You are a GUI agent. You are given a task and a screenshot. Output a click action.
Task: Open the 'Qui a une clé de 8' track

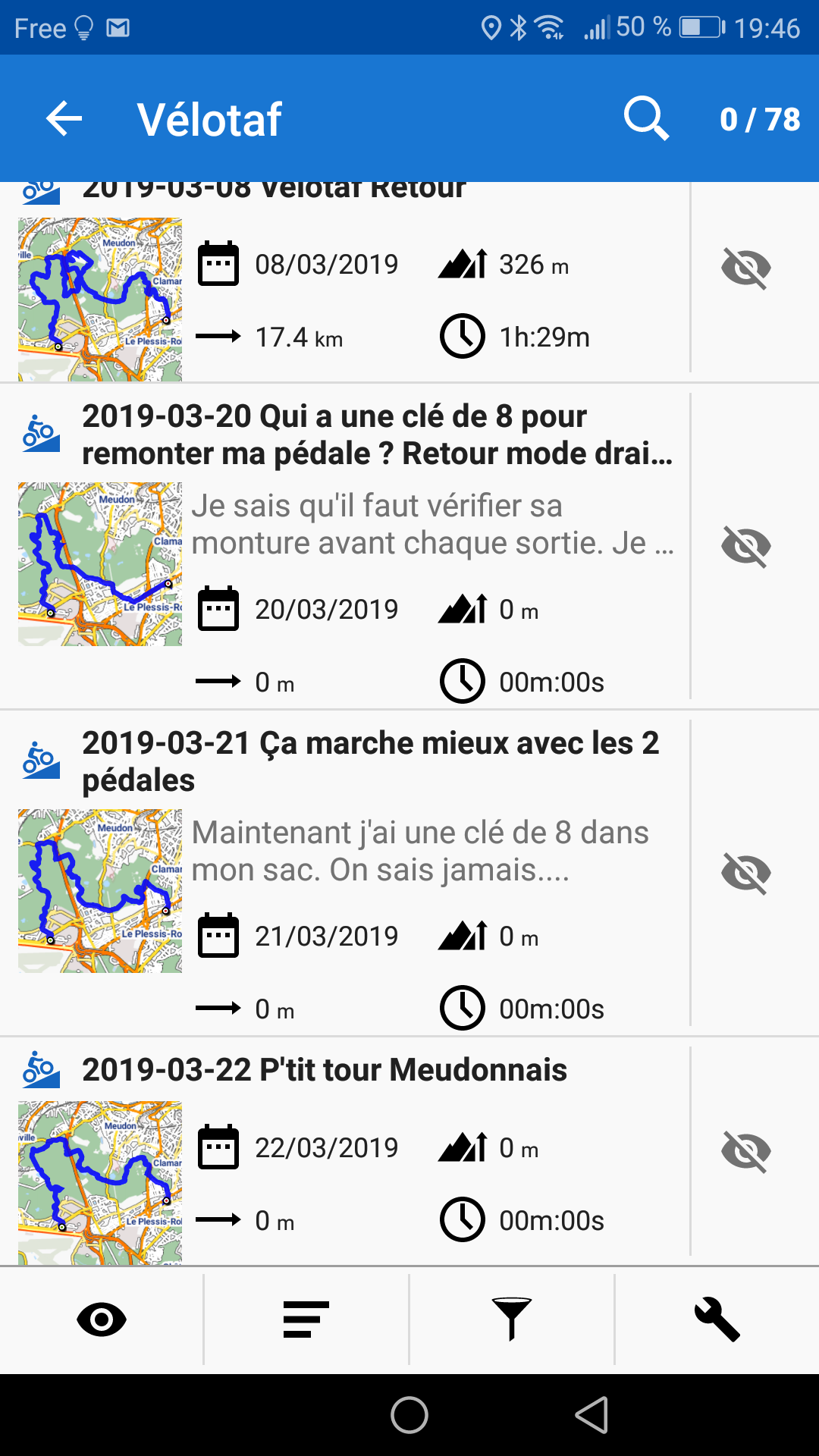pyautogui.click(x=377, y=435)
